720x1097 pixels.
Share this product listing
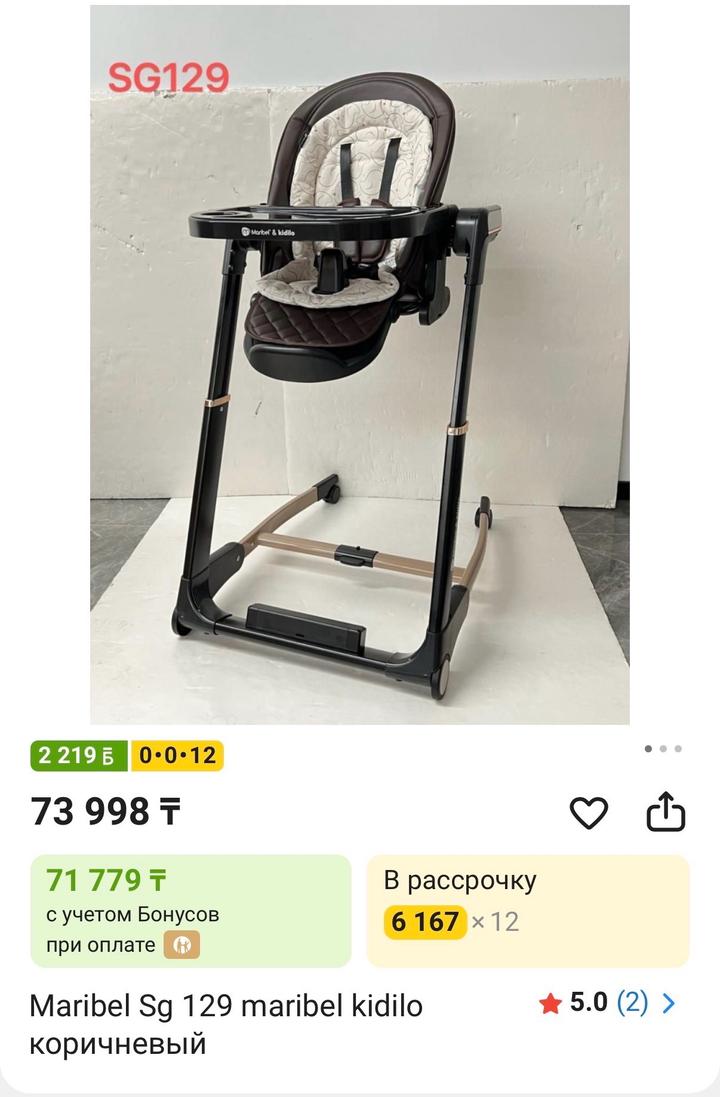click(x=666, y=812)
